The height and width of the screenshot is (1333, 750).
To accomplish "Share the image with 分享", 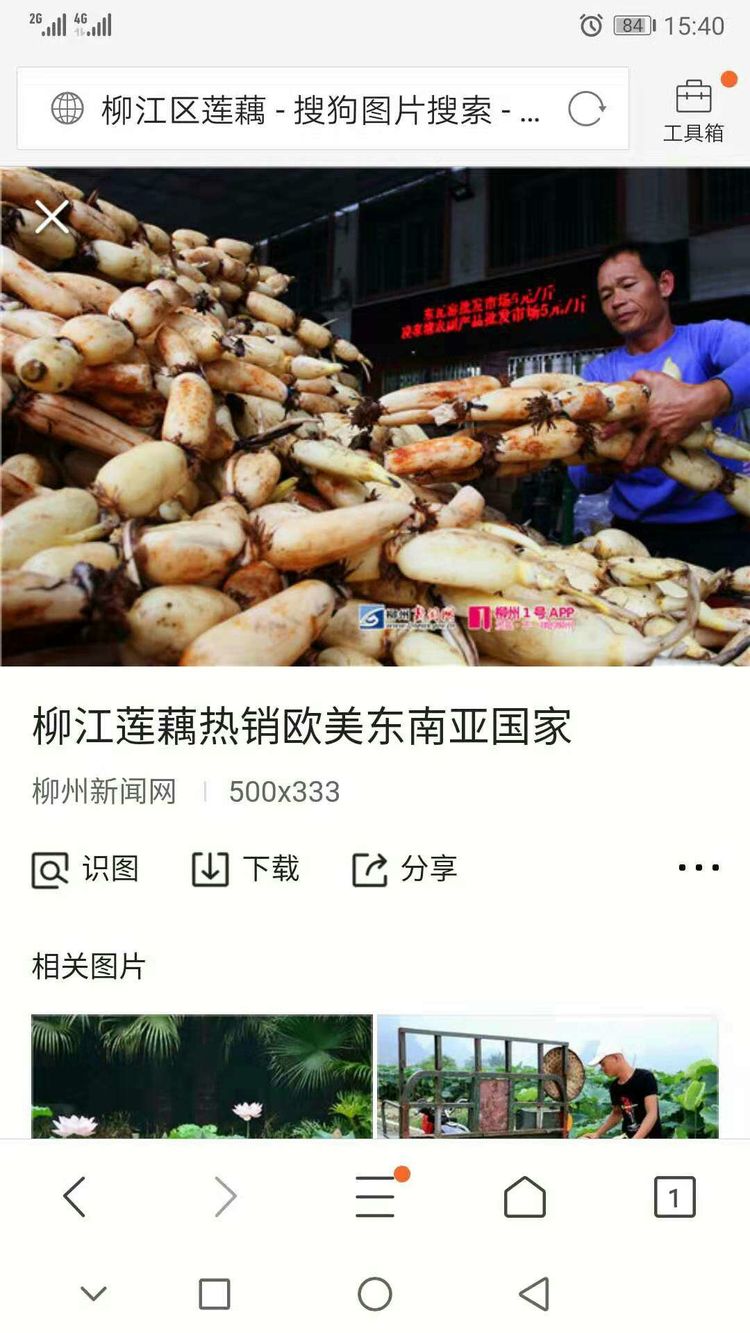I will (404, 869).
